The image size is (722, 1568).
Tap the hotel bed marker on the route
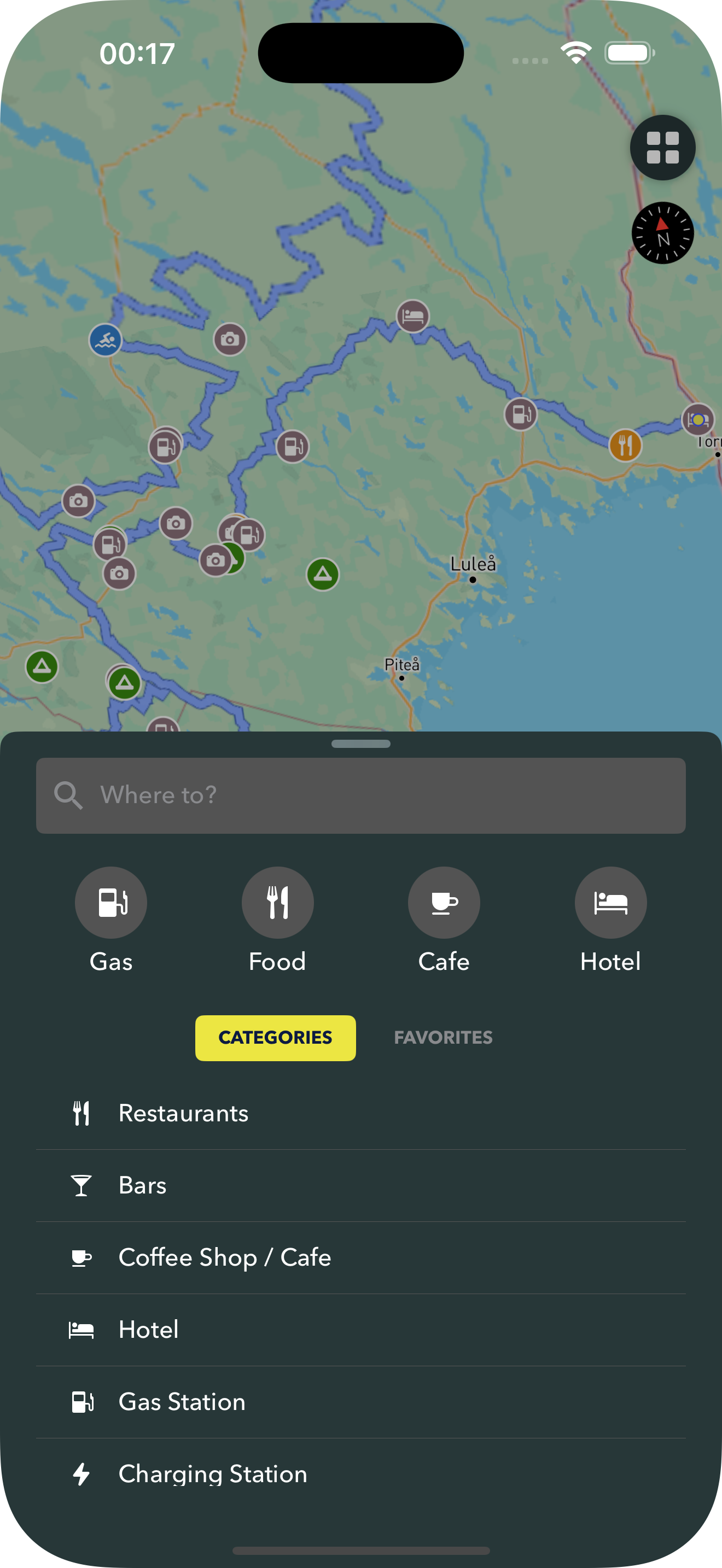click(413, 316)
